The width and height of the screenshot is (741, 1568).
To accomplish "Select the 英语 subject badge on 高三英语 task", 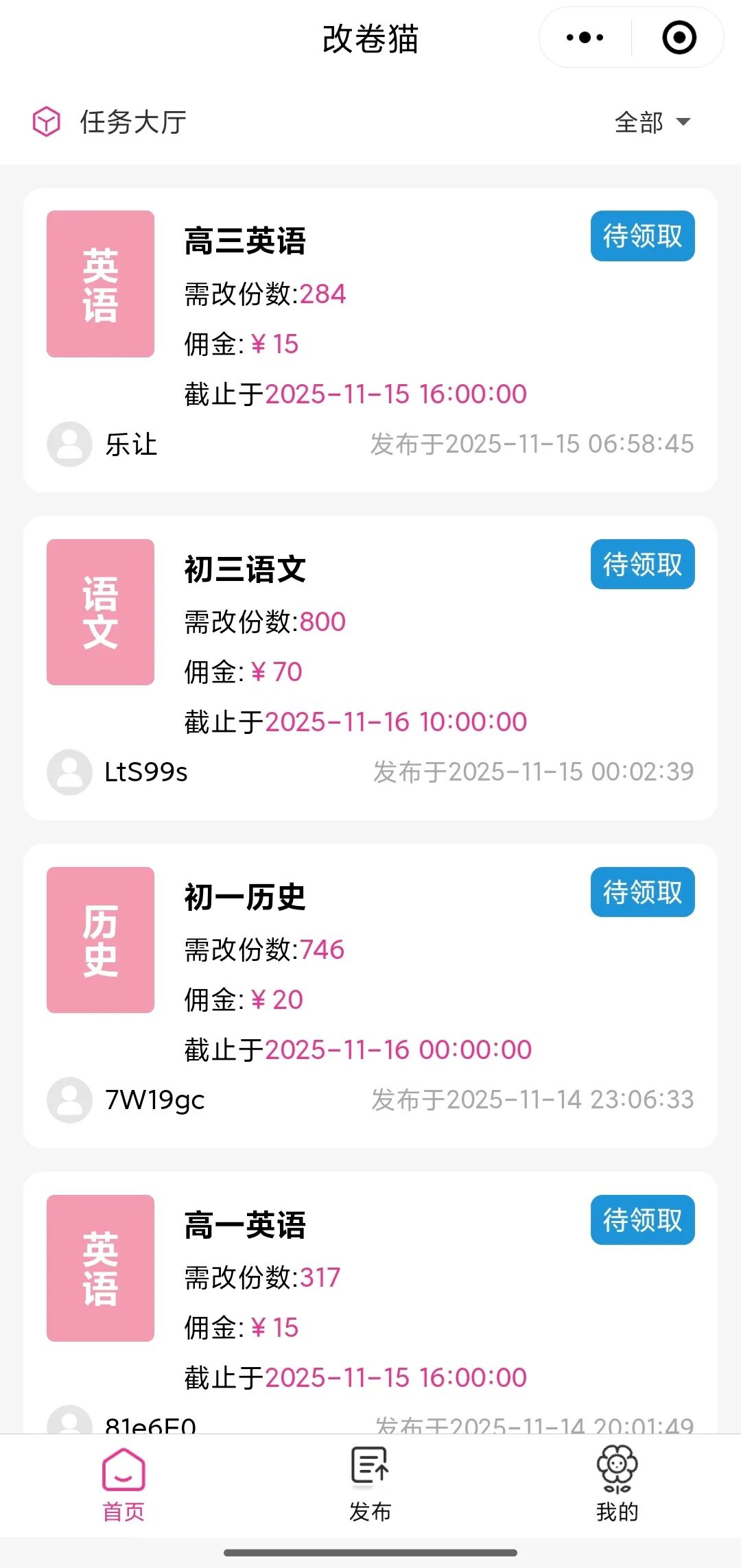I will pyautogui.click(x=99, y=283).
